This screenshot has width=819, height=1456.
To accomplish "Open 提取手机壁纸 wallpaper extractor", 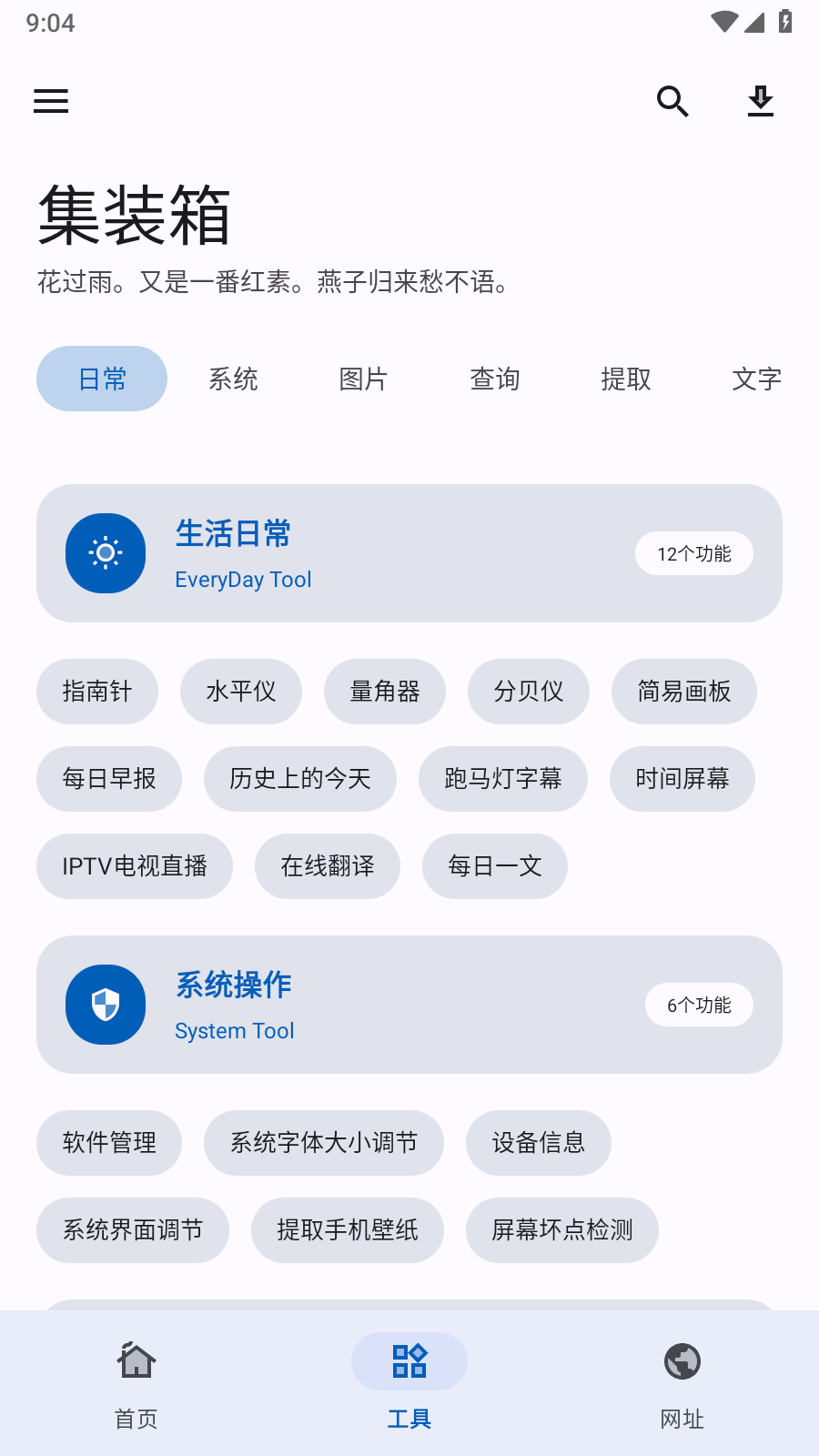I will (348, 1230).
